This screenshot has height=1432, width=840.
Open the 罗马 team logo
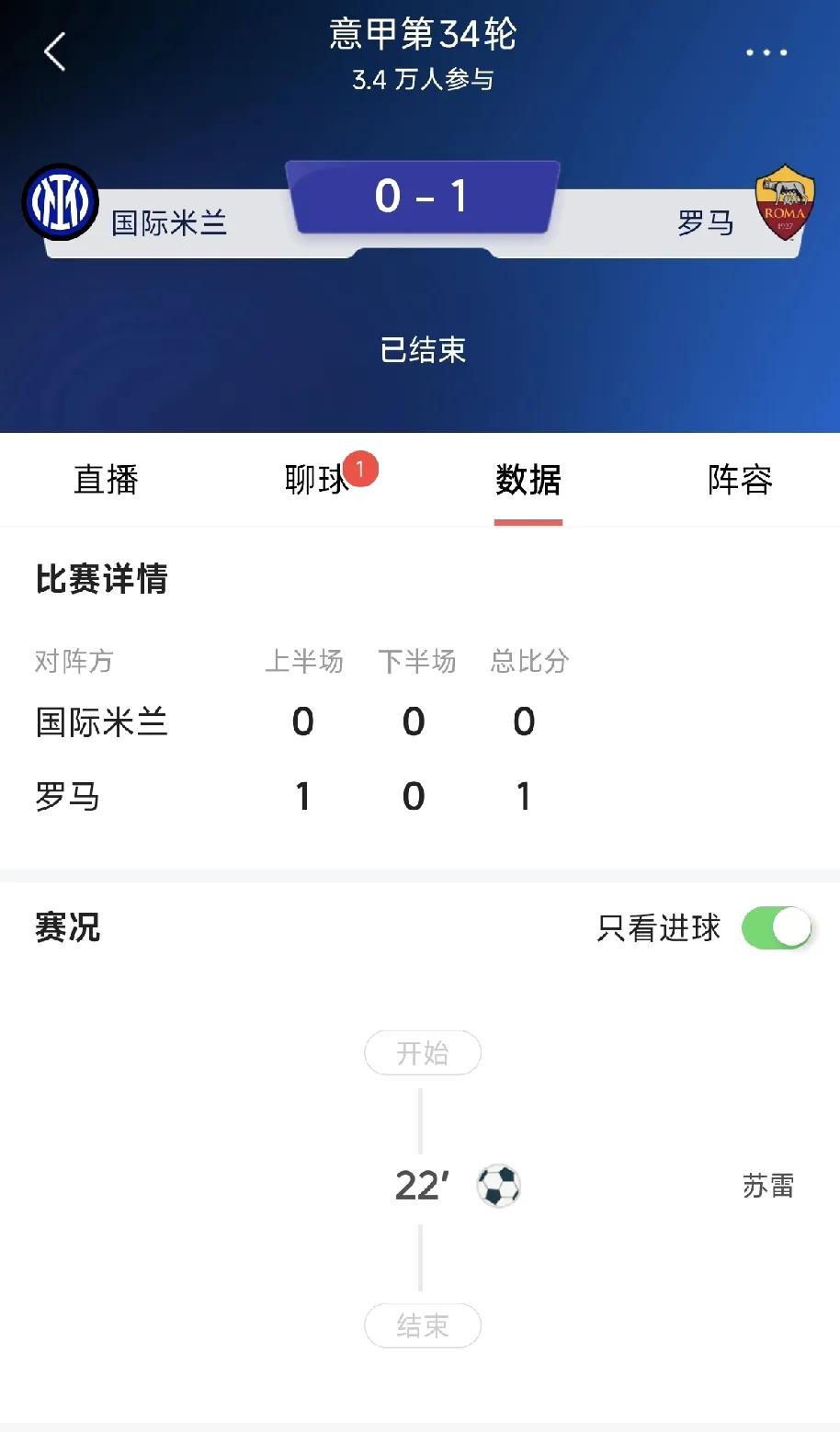tap(784, 203)
